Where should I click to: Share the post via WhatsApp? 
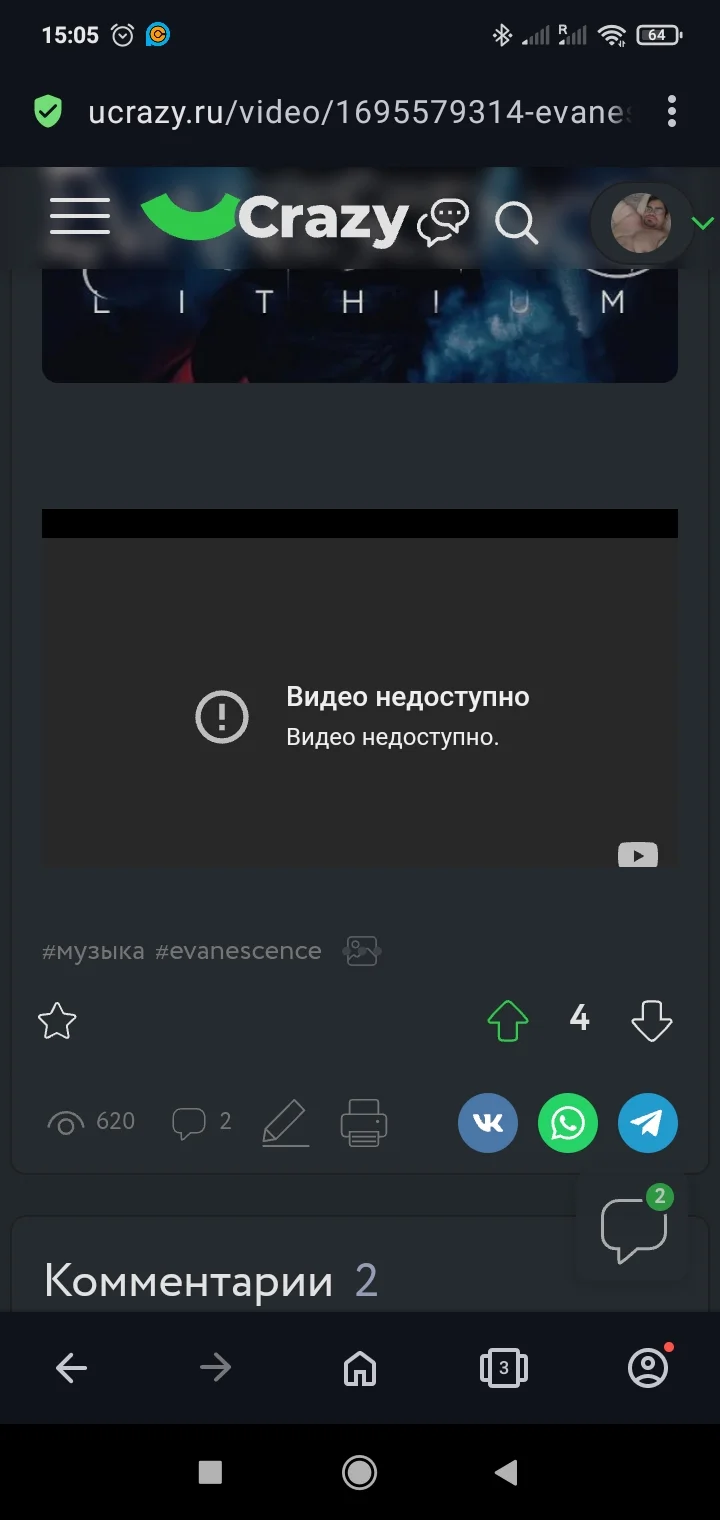click(568, 1123)
